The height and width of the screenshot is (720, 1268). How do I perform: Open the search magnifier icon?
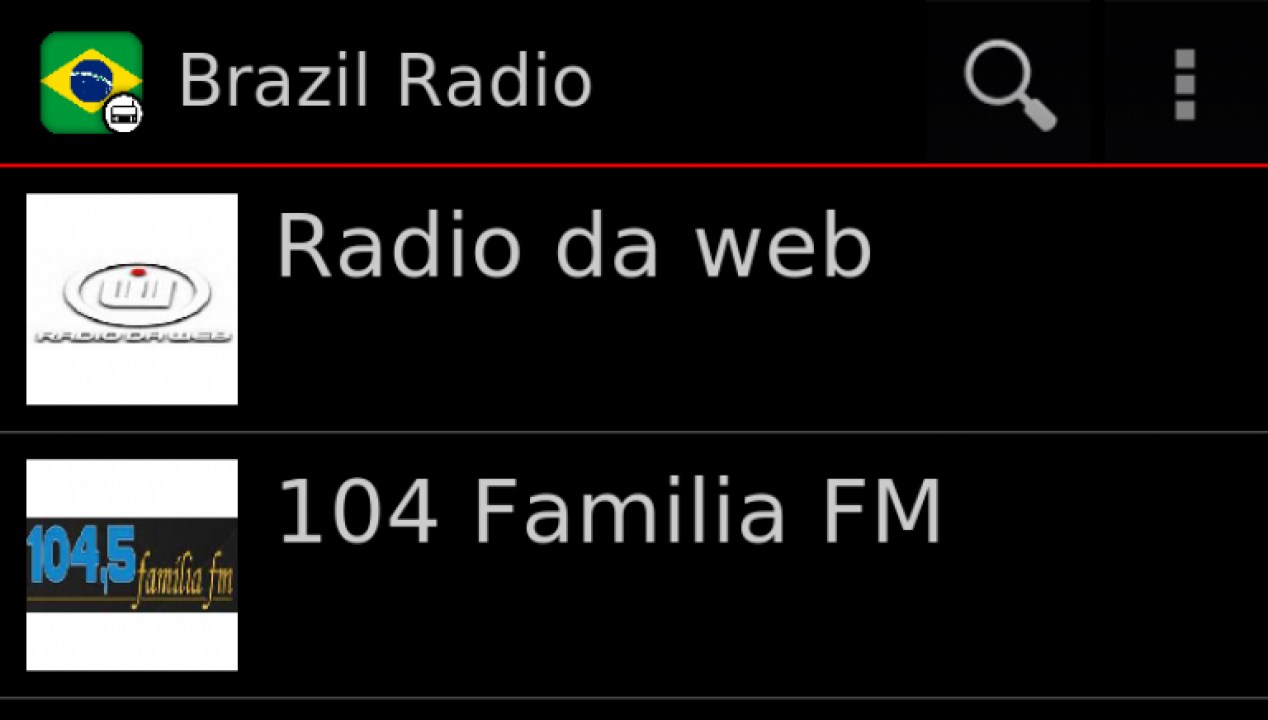click(1008, 84)
